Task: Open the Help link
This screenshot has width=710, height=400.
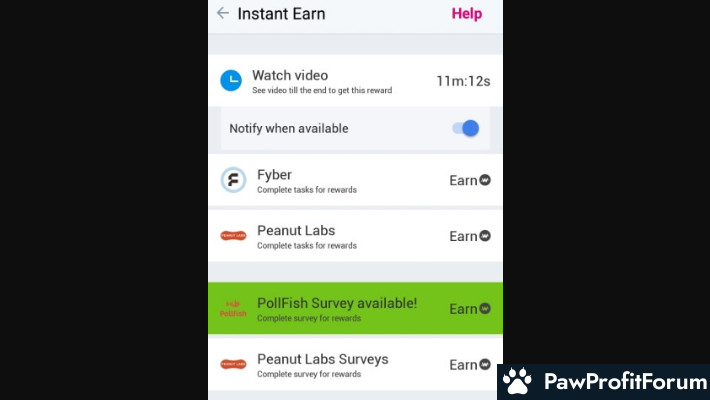Action: [466, 14]
